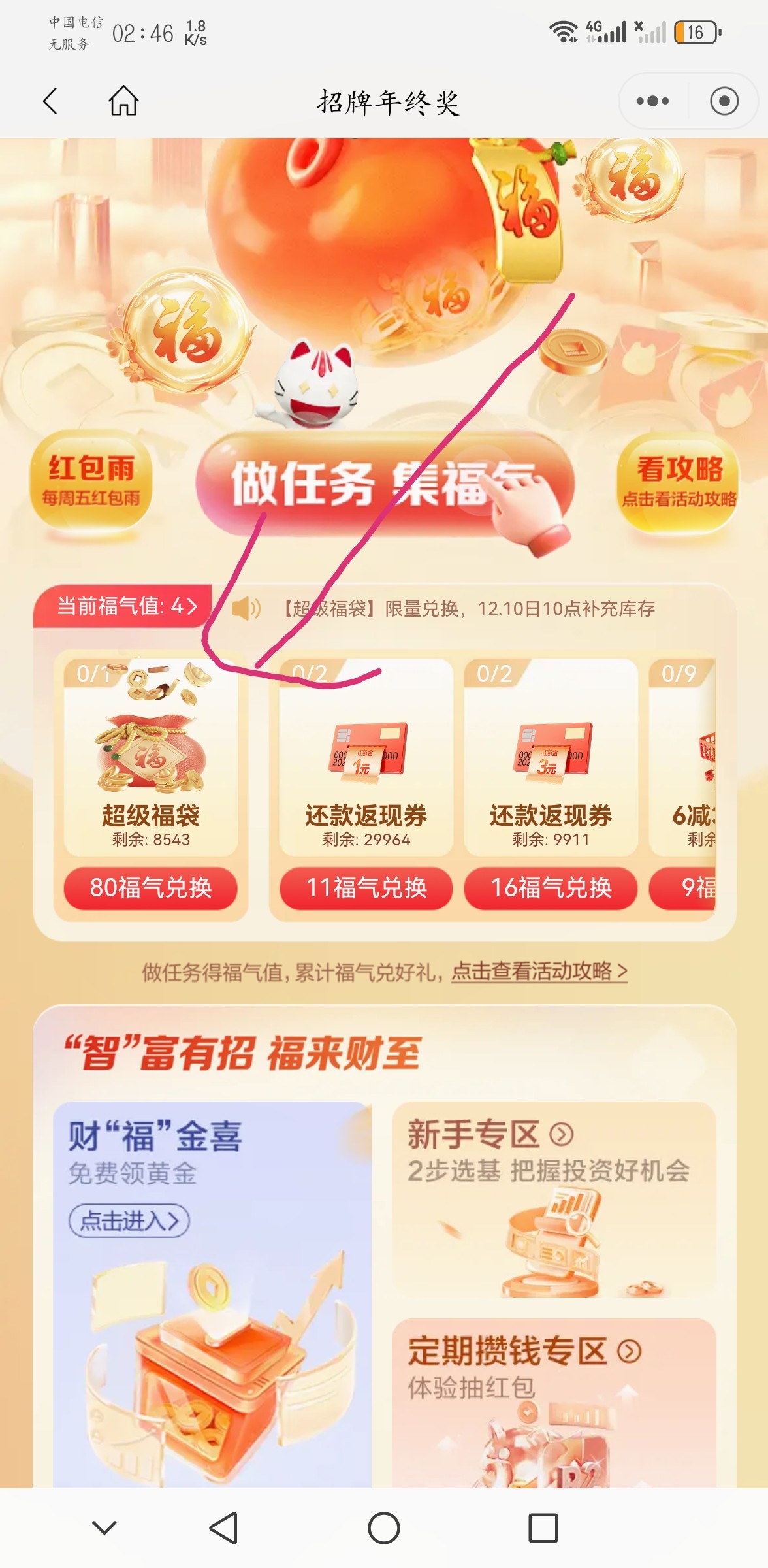Viewport: 768px width, 1568px height.
Task: Go back using the top arrow
Action: point(50,101)
